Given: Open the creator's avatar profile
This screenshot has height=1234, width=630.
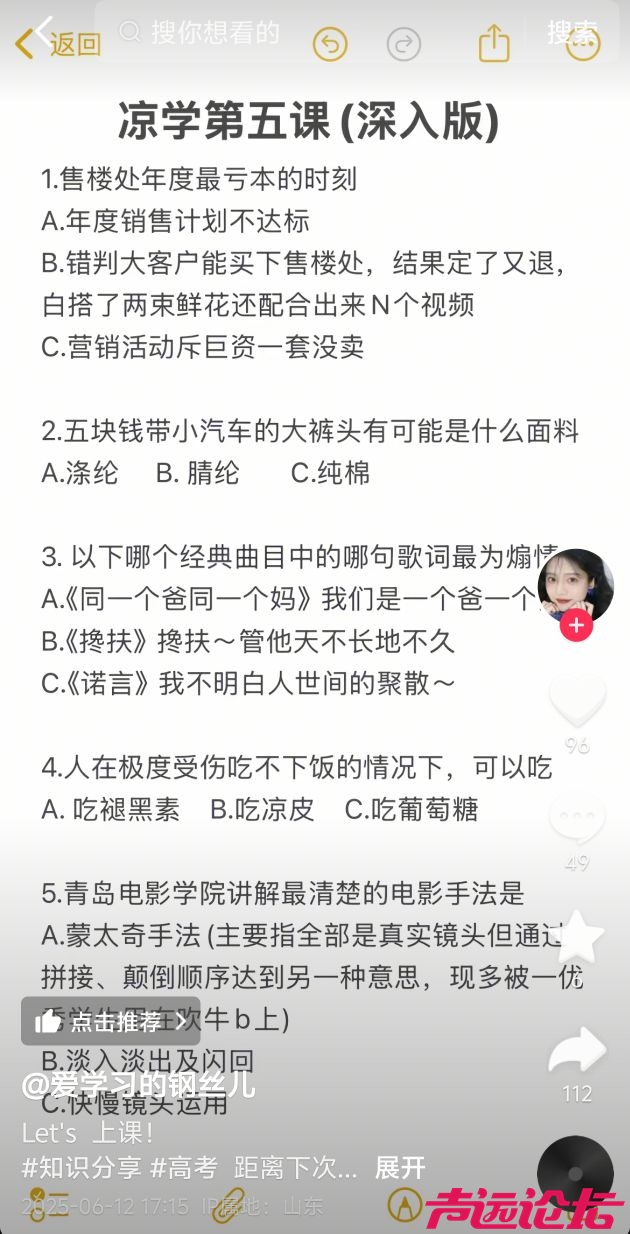Looking at the screenshot, I should point(575,586).
